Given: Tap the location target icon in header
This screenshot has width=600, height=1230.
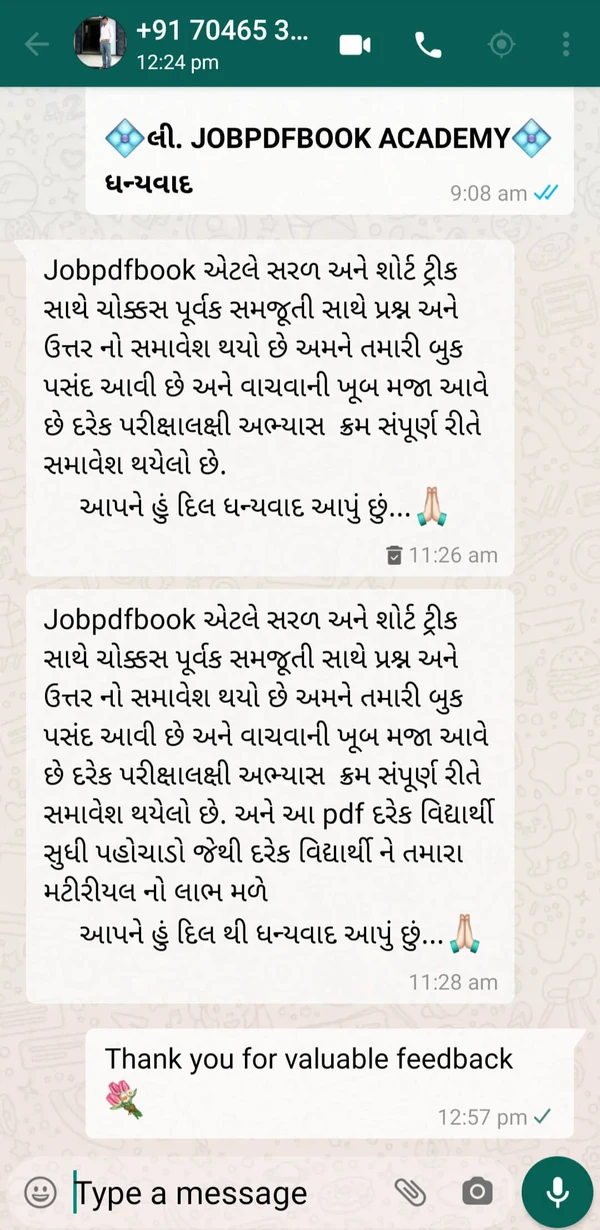Looking at the screenshot, I should tap(501, 45).
